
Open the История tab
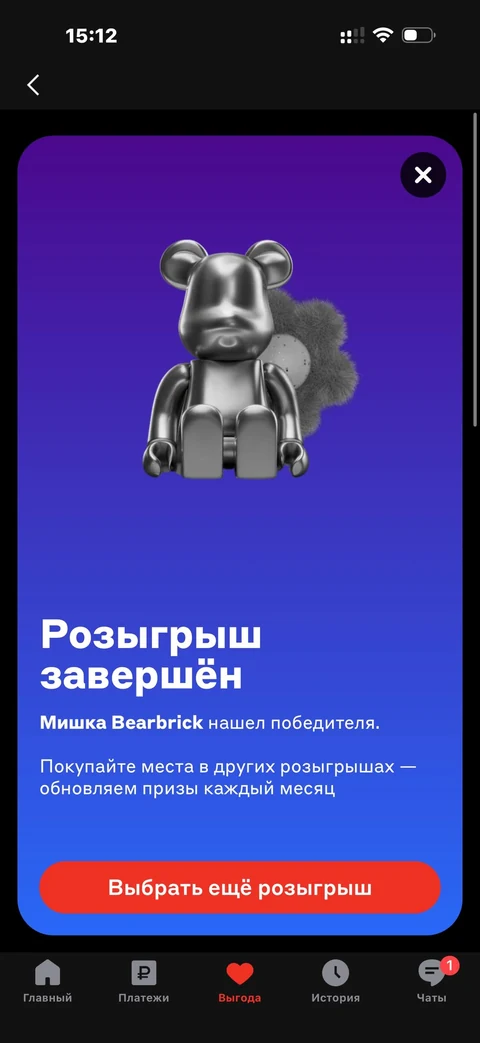[336, 981]
